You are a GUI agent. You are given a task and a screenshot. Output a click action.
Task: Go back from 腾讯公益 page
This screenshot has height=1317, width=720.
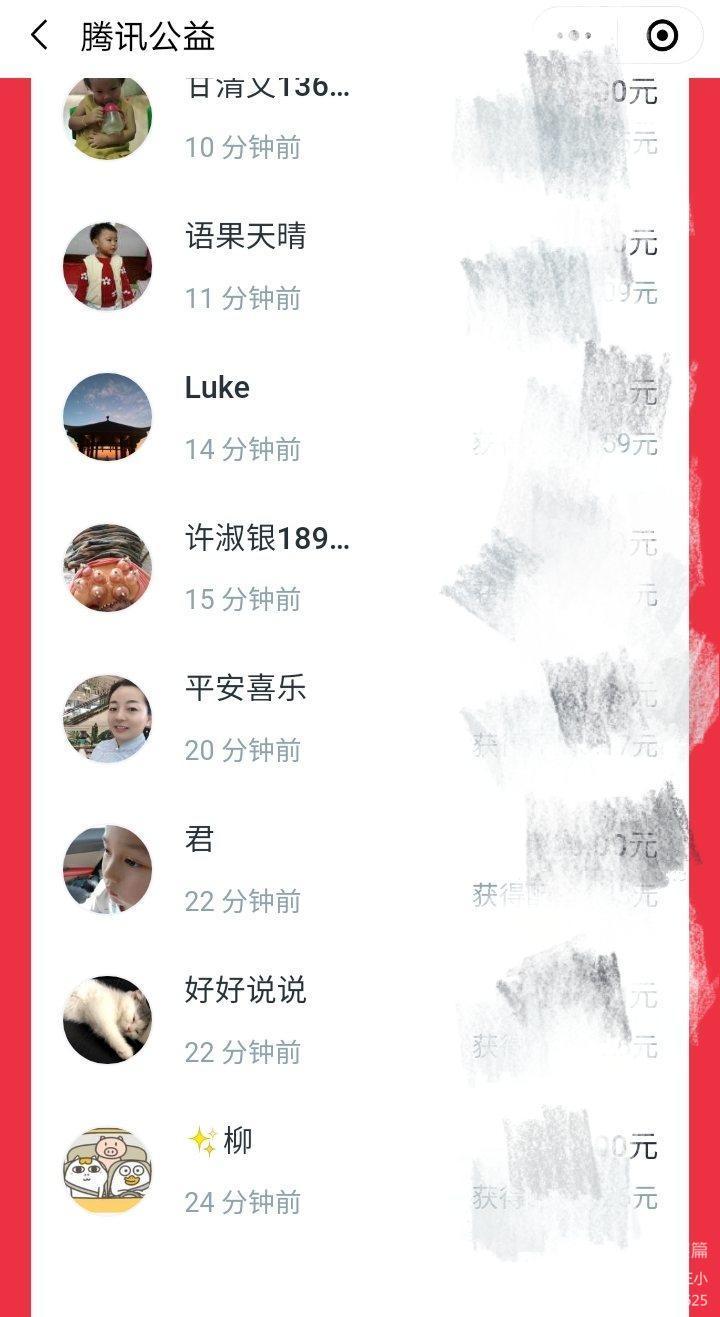click(x=39, y=37)
